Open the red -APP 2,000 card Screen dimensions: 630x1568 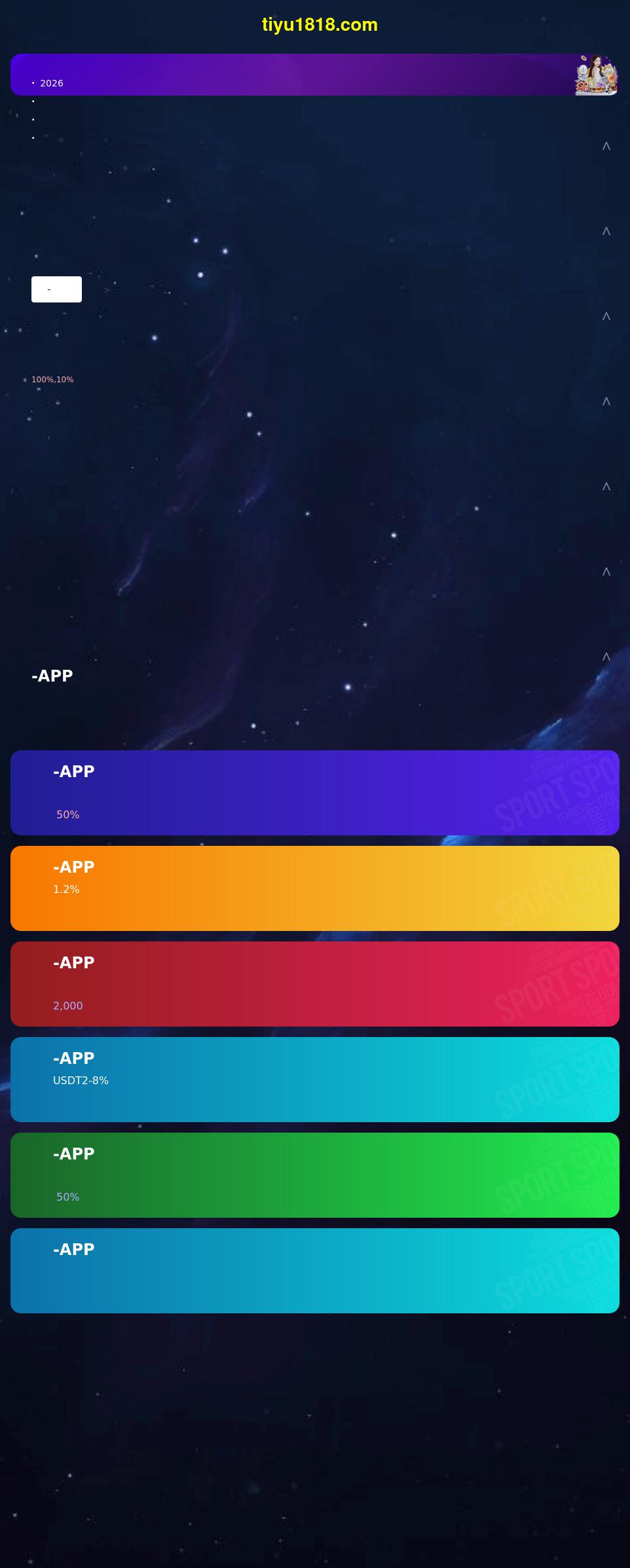(x=314, y=983)
